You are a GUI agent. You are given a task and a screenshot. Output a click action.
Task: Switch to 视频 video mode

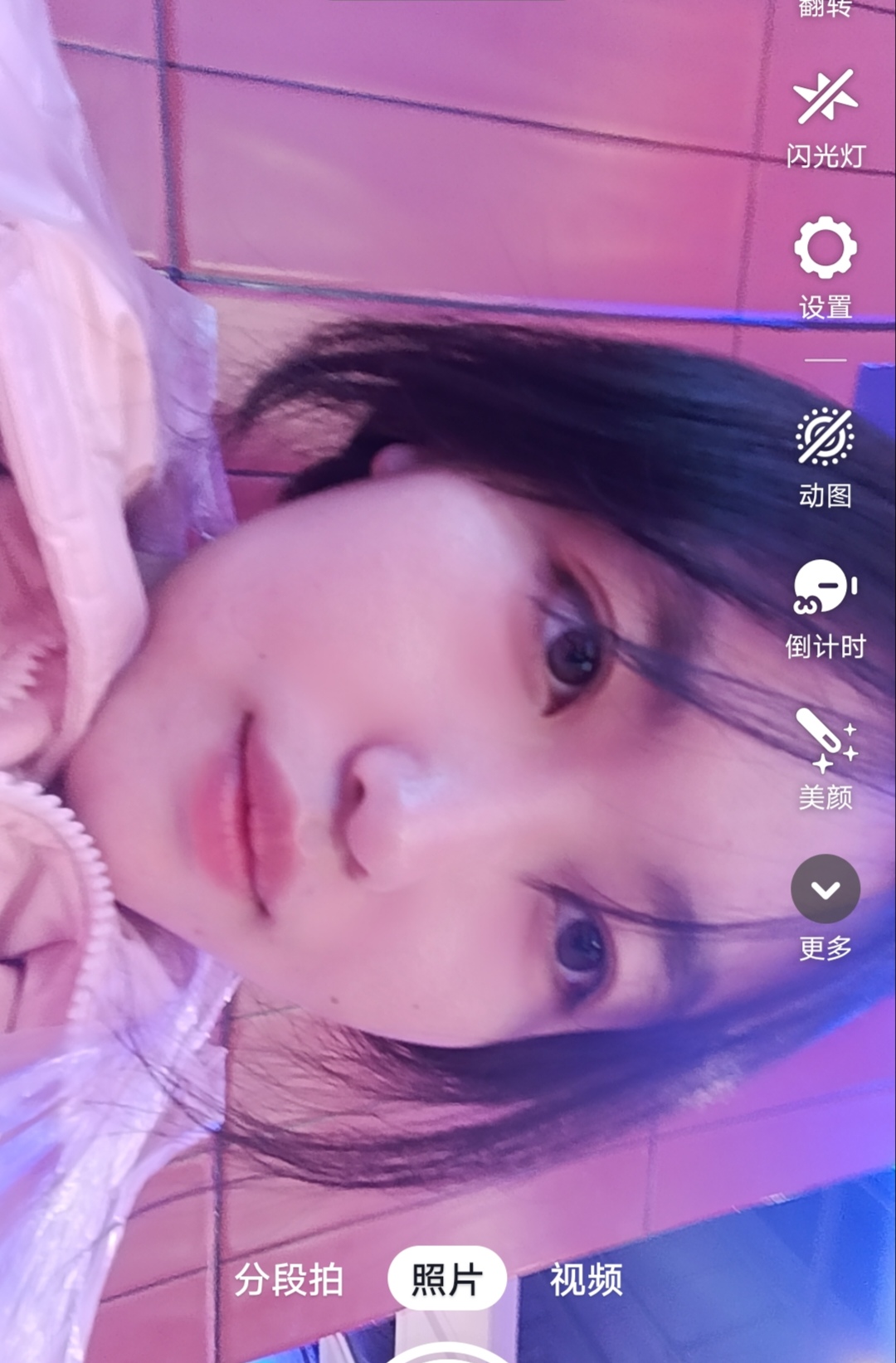click(587, 1278)
